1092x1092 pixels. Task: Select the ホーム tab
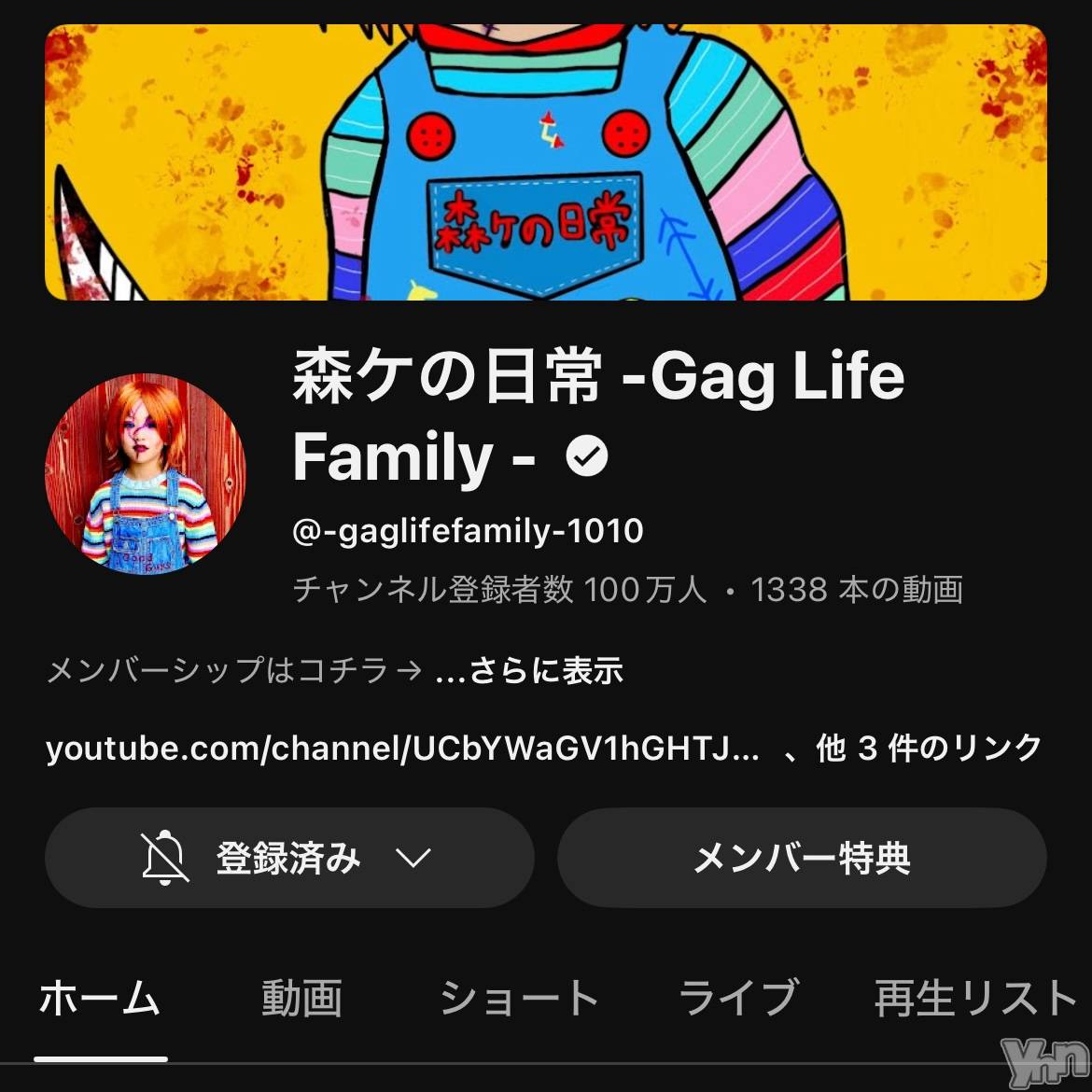100,999
